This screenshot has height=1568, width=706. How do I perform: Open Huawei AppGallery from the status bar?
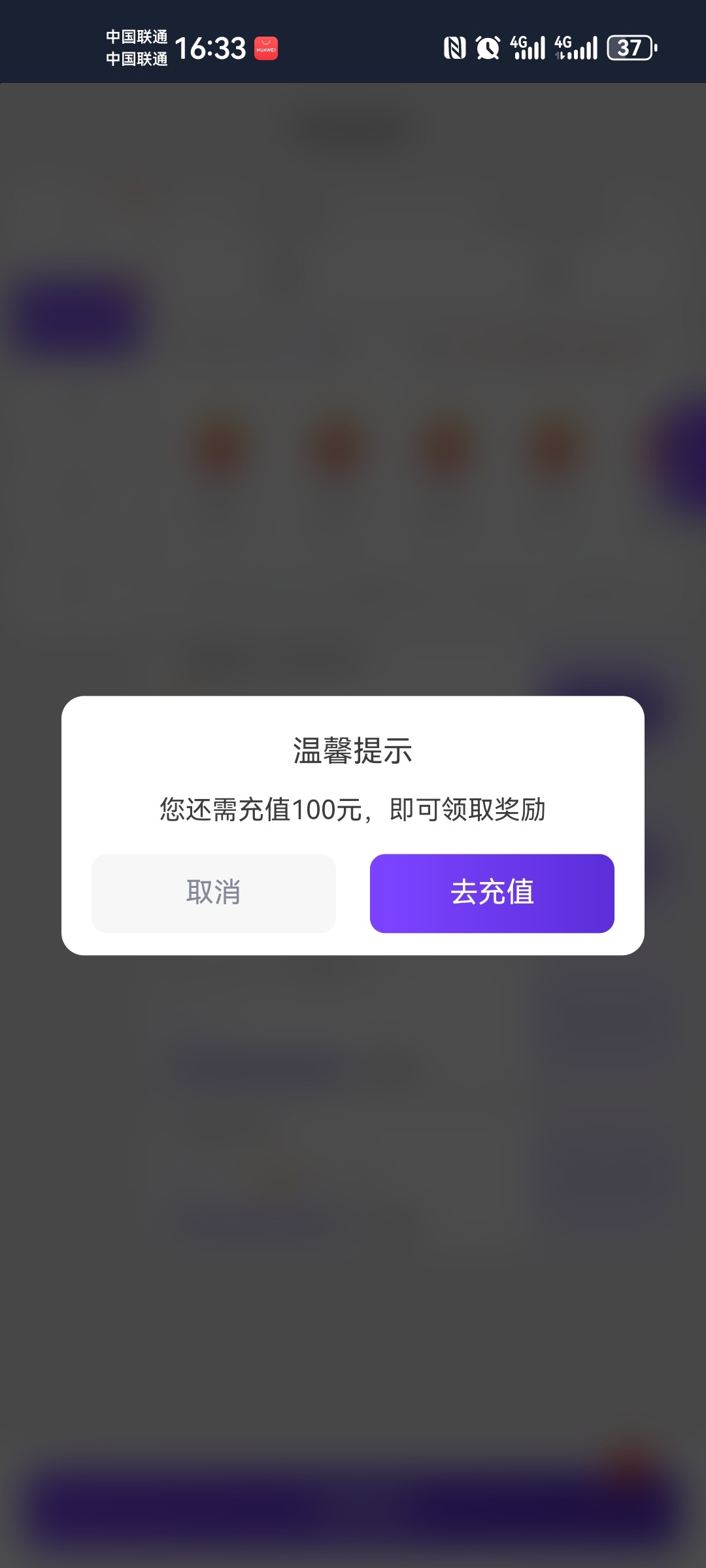tap(266, 47)
